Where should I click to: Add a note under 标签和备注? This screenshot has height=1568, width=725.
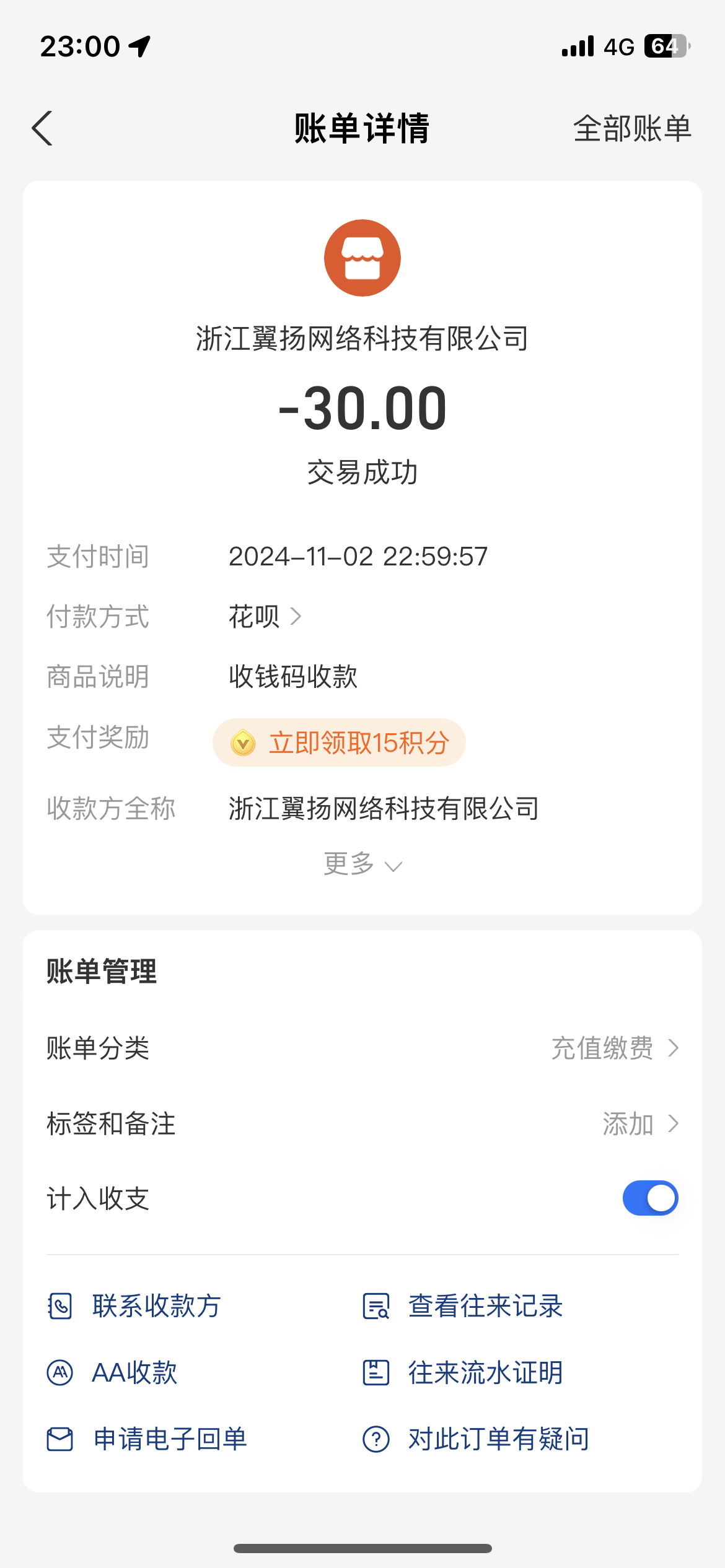point(639,1123)
